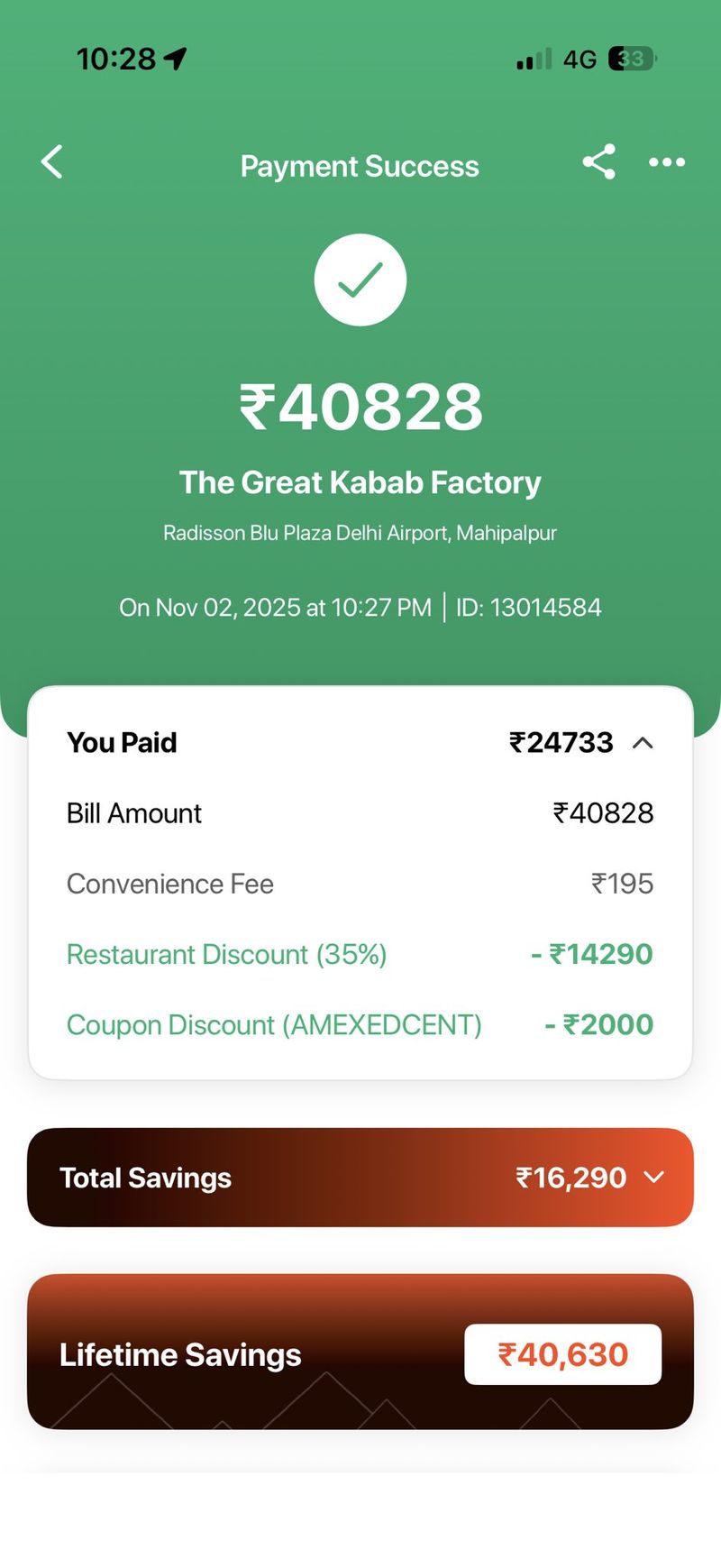The image size is (721, 1568).
Task: Tap the cellular signal bars icon
Action: pos(531,59)
